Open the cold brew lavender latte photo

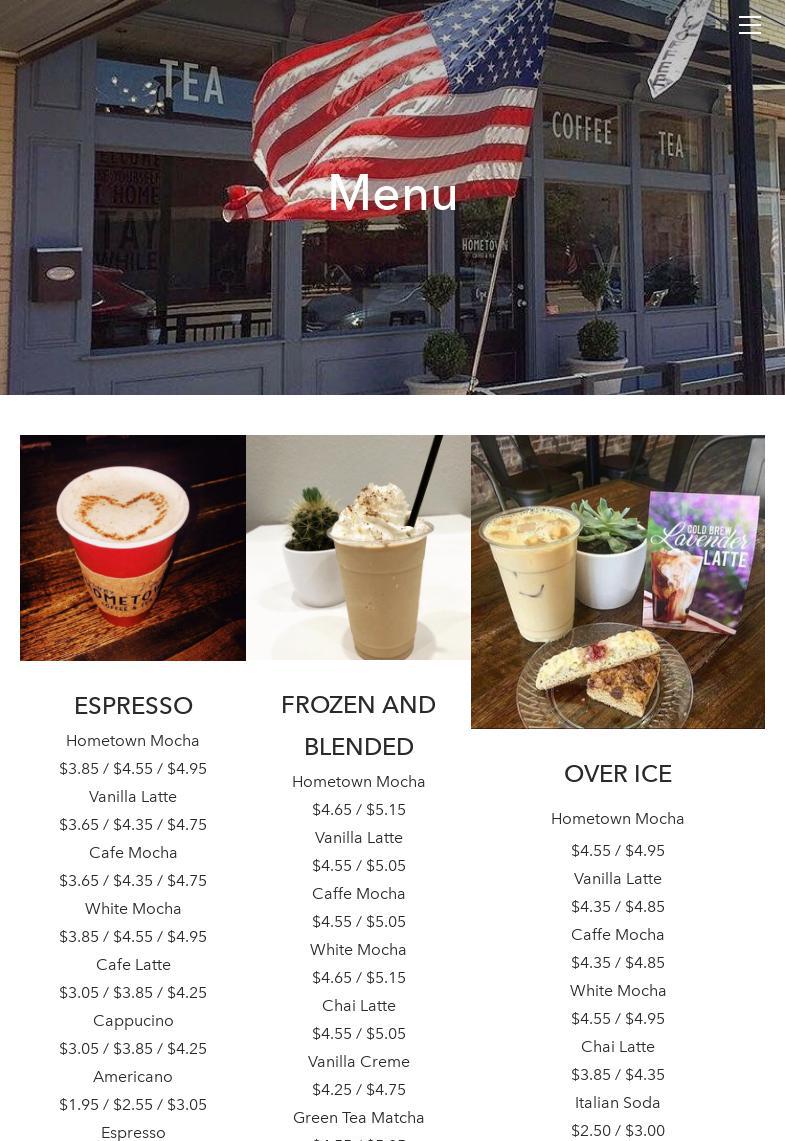coord(618,582)
